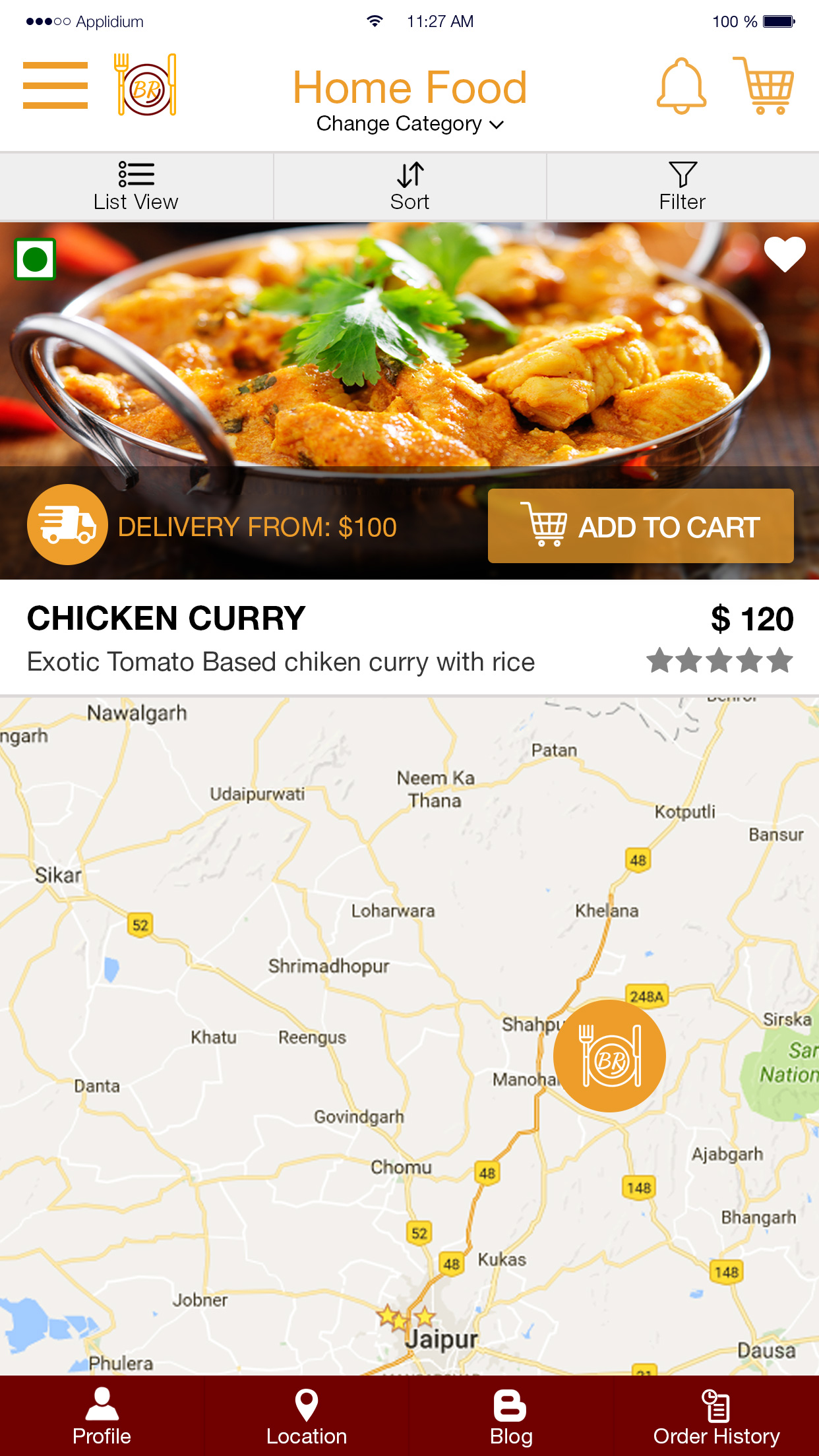This screenshot has width=819, height=1456.
Task: Favorite the Chicken Curry with the heart
Action: pyautogui.click(x=785, y=254)
